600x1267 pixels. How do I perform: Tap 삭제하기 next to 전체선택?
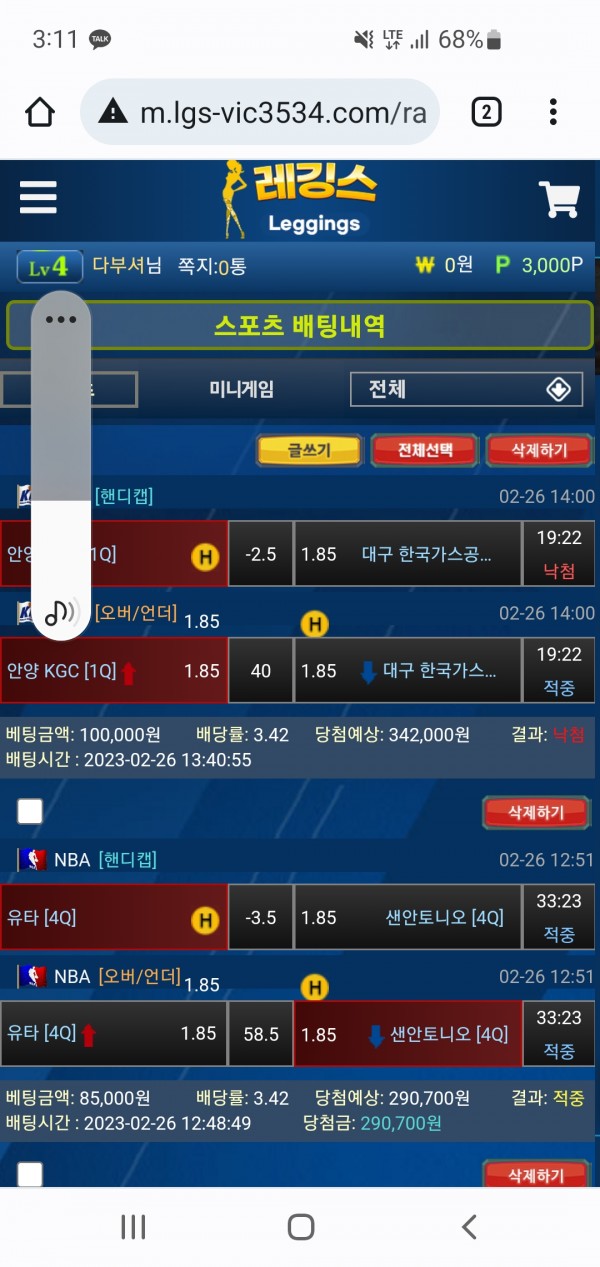[538, 451]
